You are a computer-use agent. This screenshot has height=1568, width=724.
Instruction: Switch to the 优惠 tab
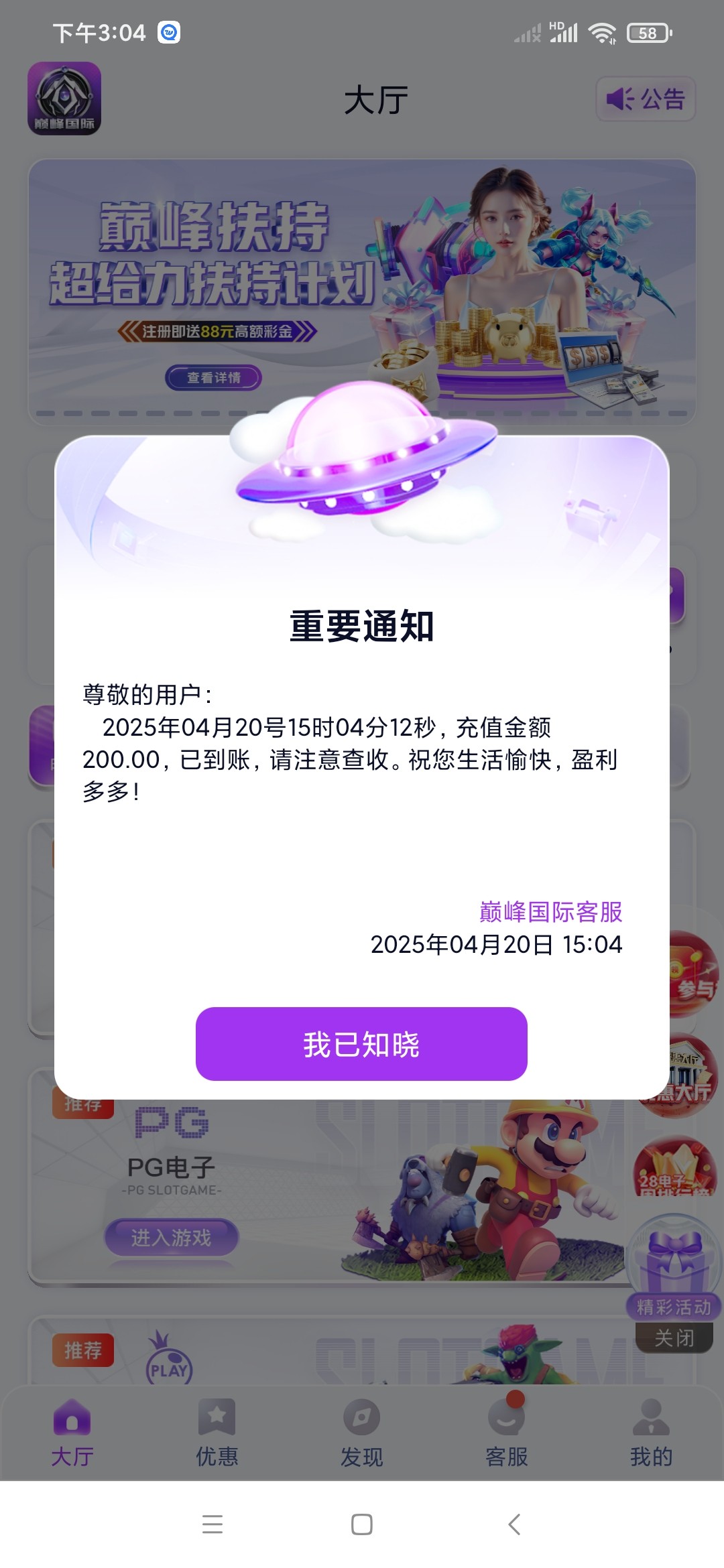(217, 1433)
